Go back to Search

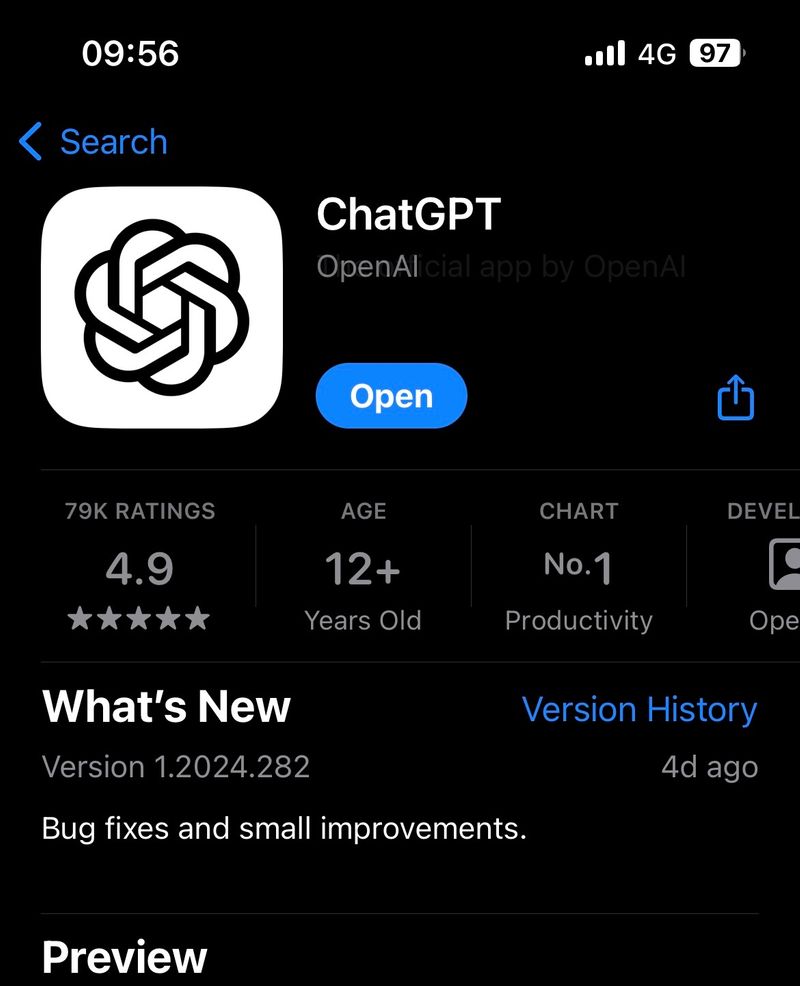coord(94,142)
